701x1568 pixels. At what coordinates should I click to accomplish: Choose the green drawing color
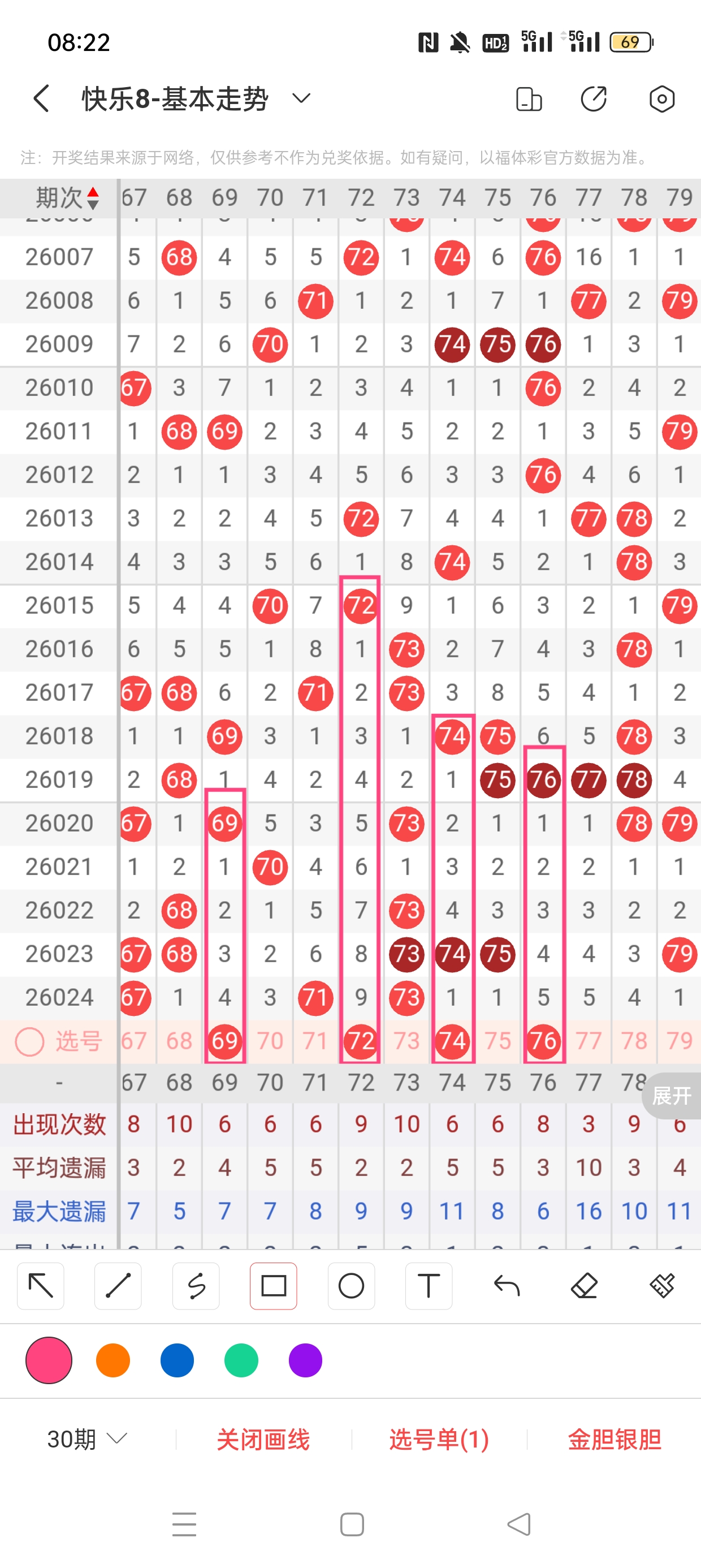coord(241,1360)
